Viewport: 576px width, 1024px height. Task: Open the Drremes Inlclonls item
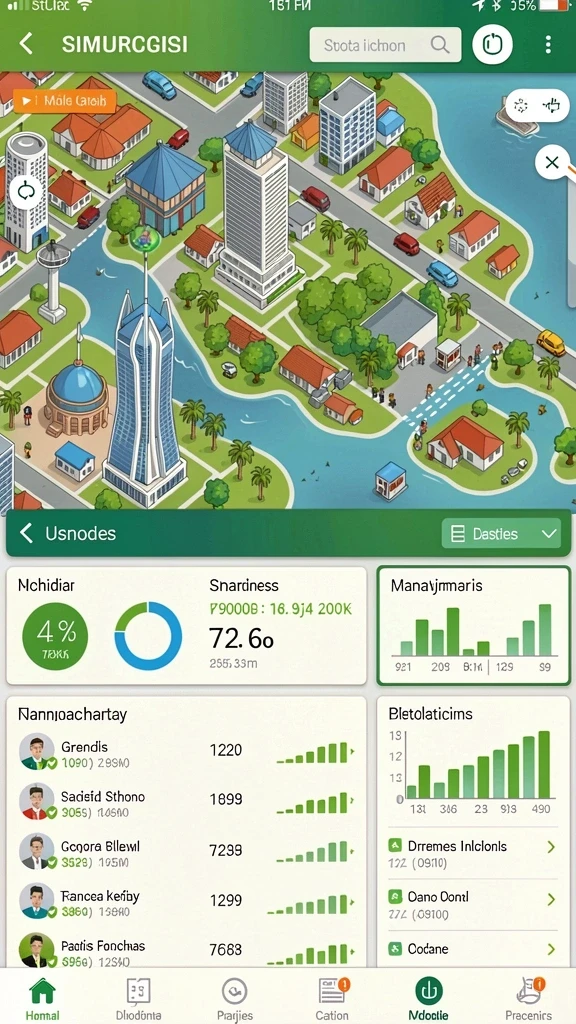point(473,854)
